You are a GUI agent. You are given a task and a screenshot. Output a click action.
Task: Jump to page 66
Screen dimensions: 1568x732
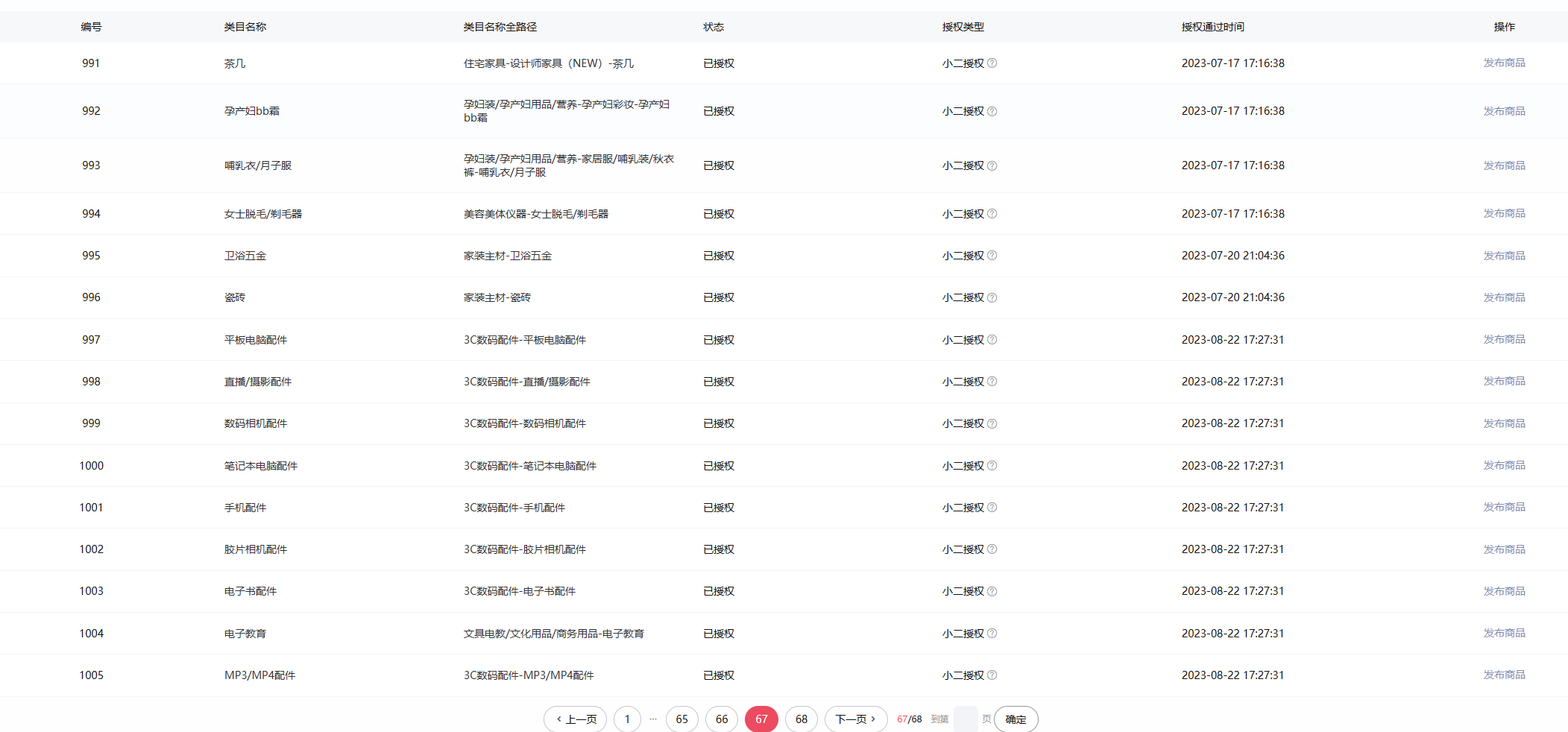(721, 719)
